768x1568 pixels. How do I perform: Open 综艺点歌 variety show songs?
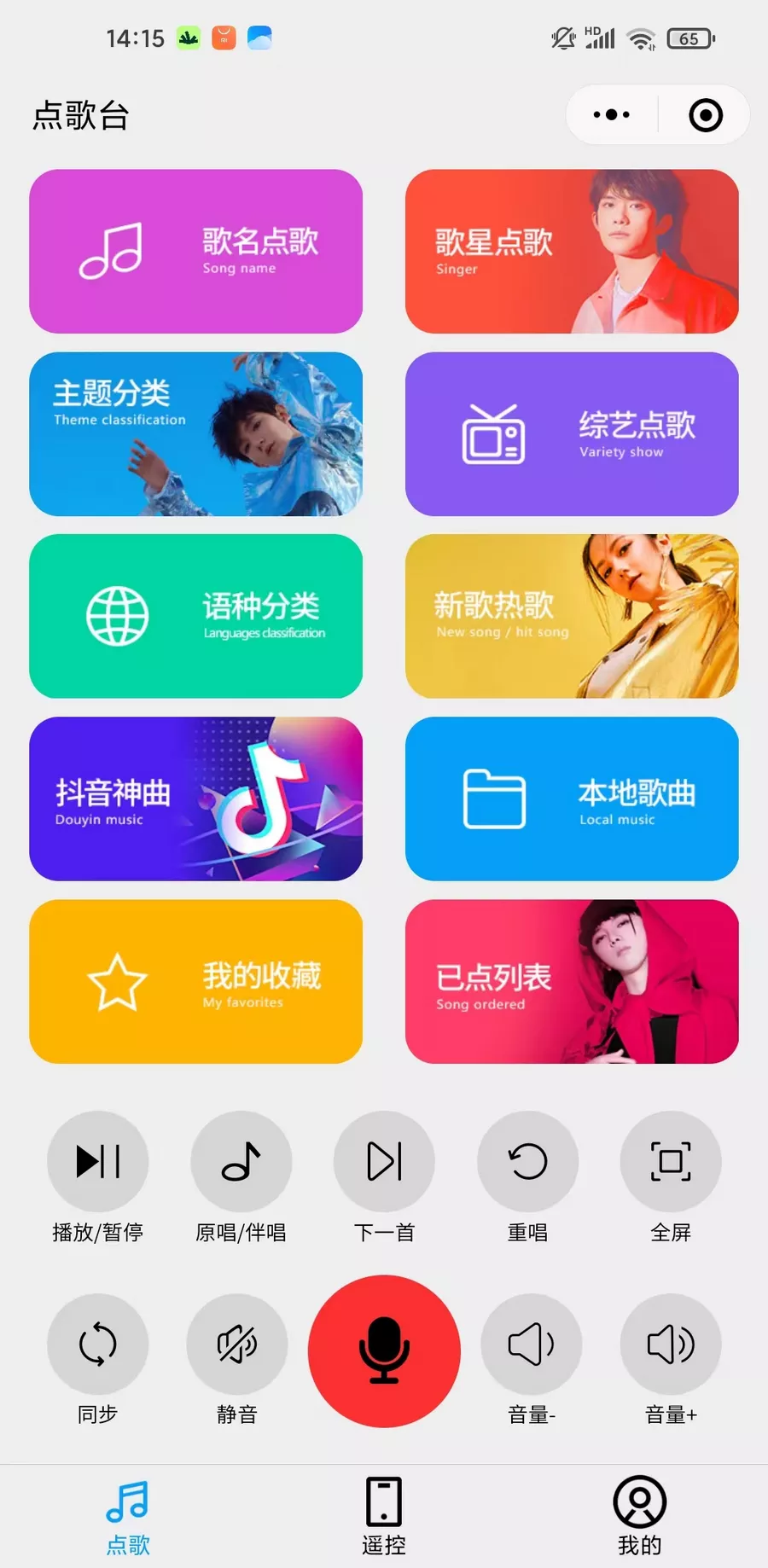[x=572, y=434]
